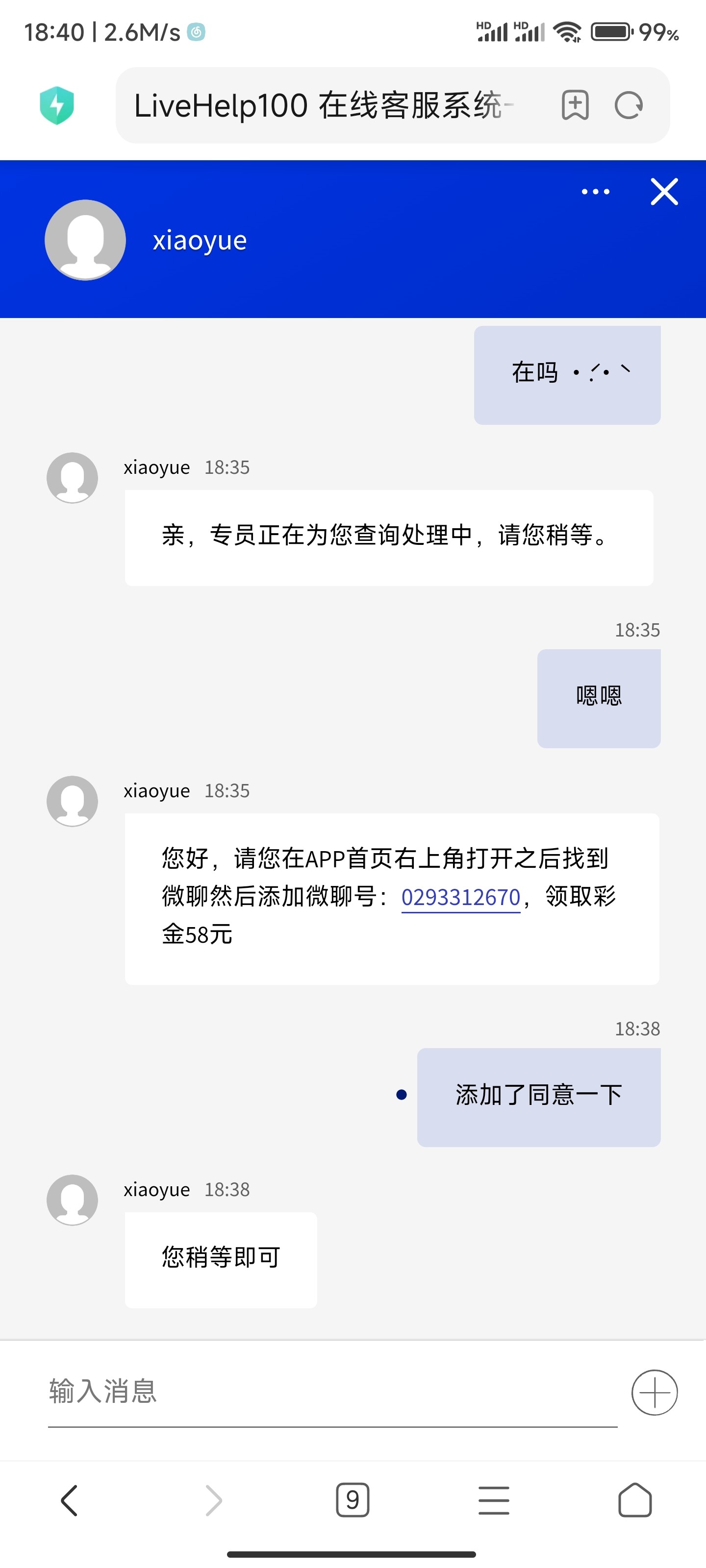
Task: Add this page to bookmarks
Action: (575, 105)
